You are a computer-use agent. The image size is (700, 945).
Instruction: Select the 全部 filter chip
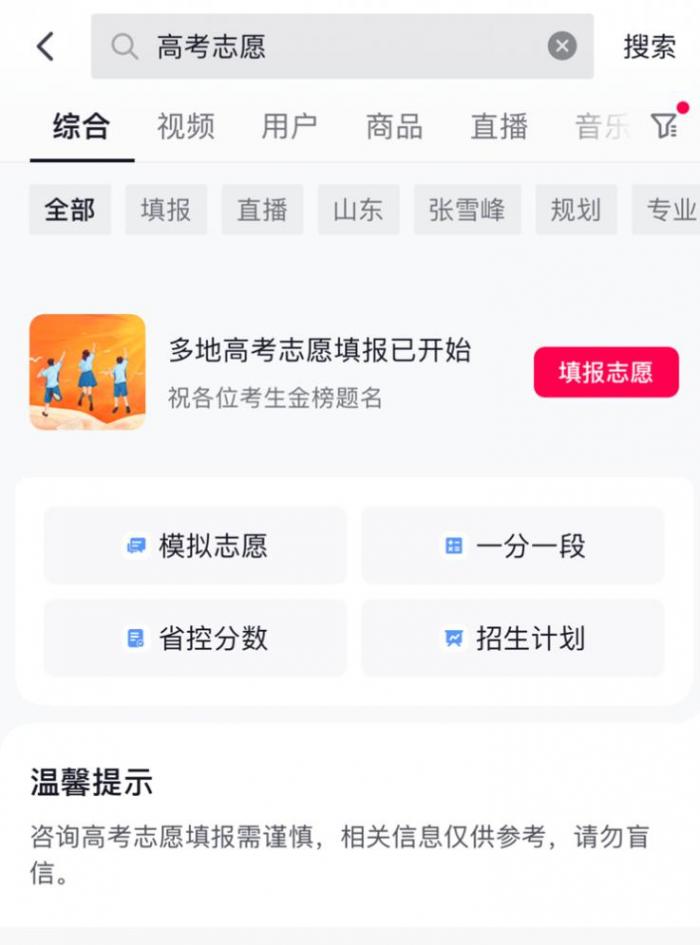(x=70, y=210)
